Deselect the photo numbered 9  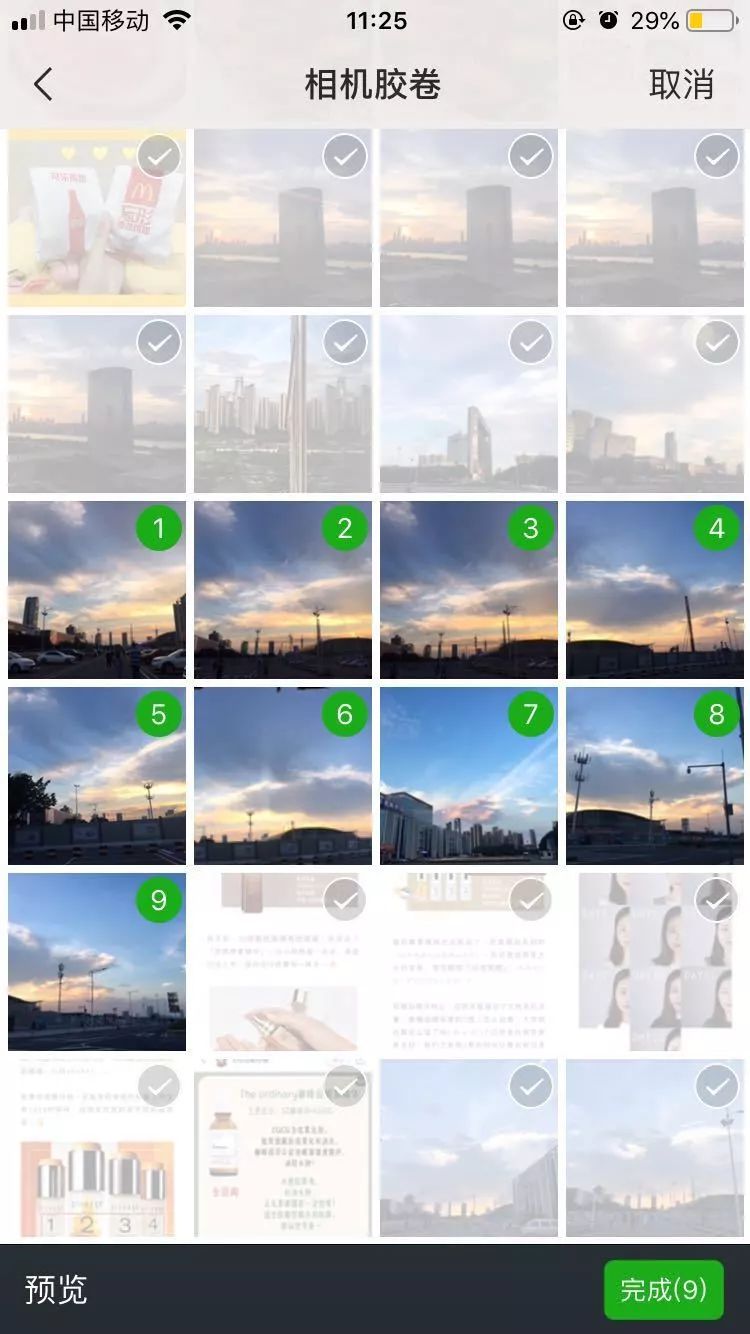159,900
